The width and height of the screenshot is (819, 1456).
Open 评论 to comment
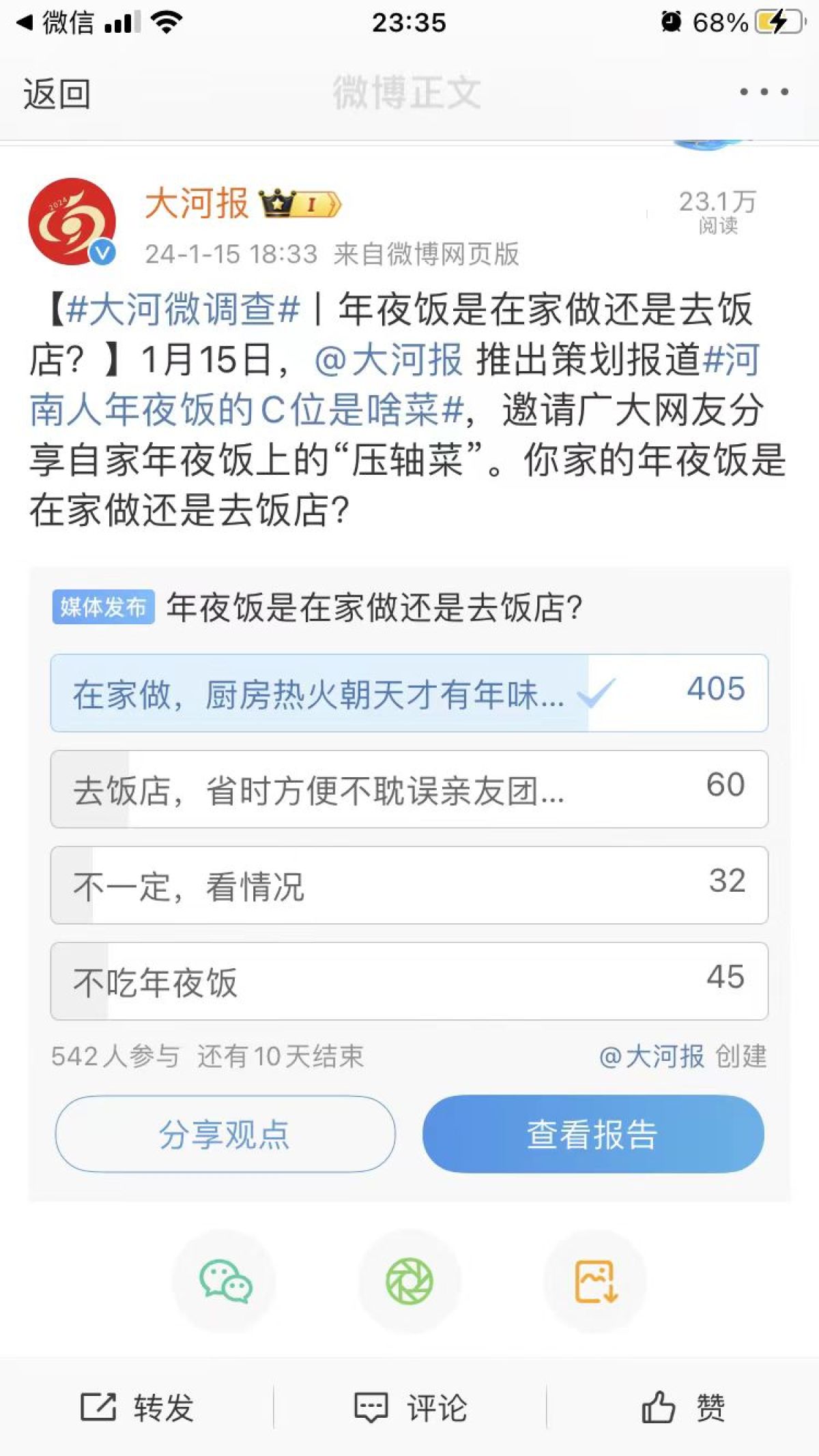(x=410, y=1407)
